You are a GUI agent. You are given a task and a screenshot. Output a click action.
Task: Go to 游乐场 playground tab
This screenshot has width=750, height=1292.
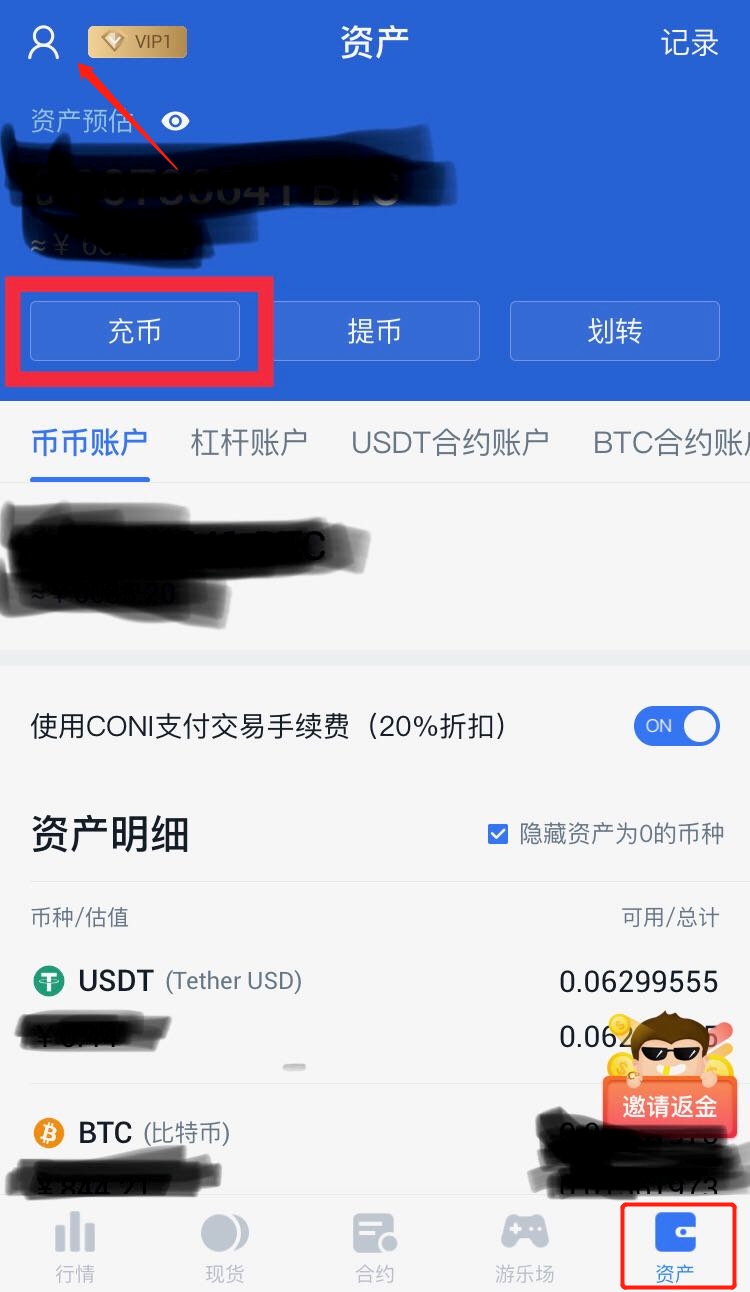click(524, 1248)
